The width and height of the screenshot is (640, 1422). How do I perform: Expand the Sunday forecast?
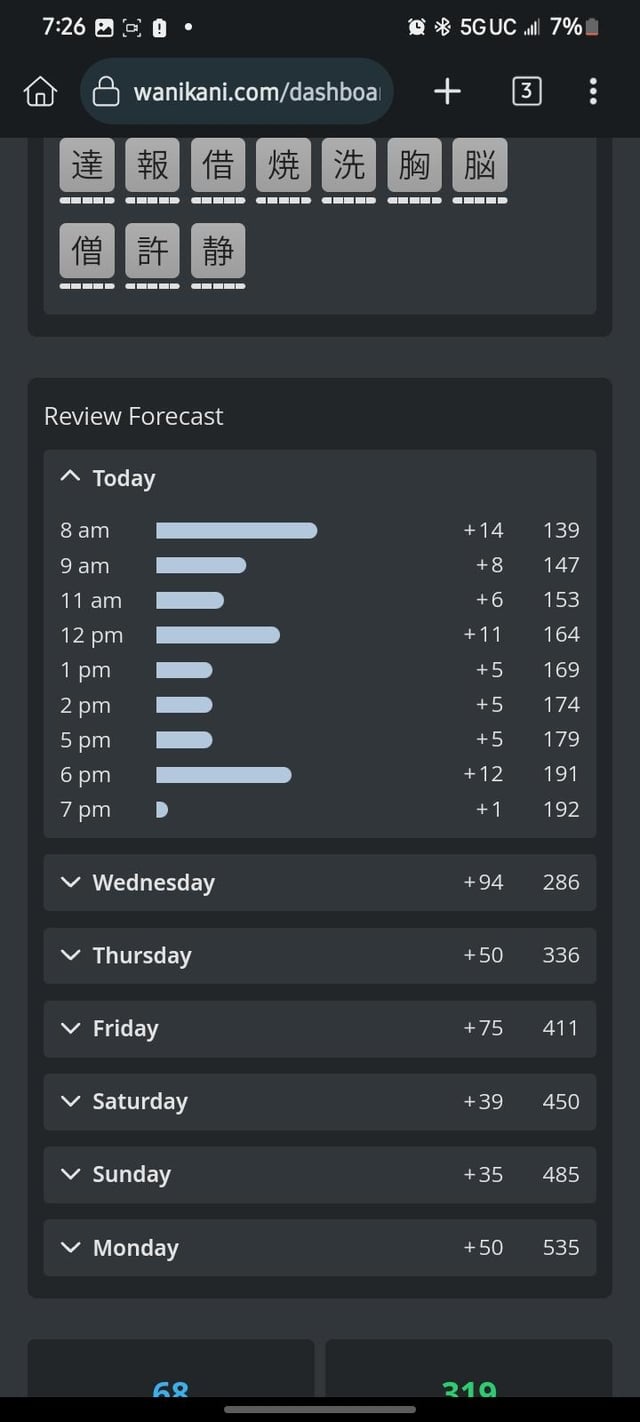tap(320, 1174)
